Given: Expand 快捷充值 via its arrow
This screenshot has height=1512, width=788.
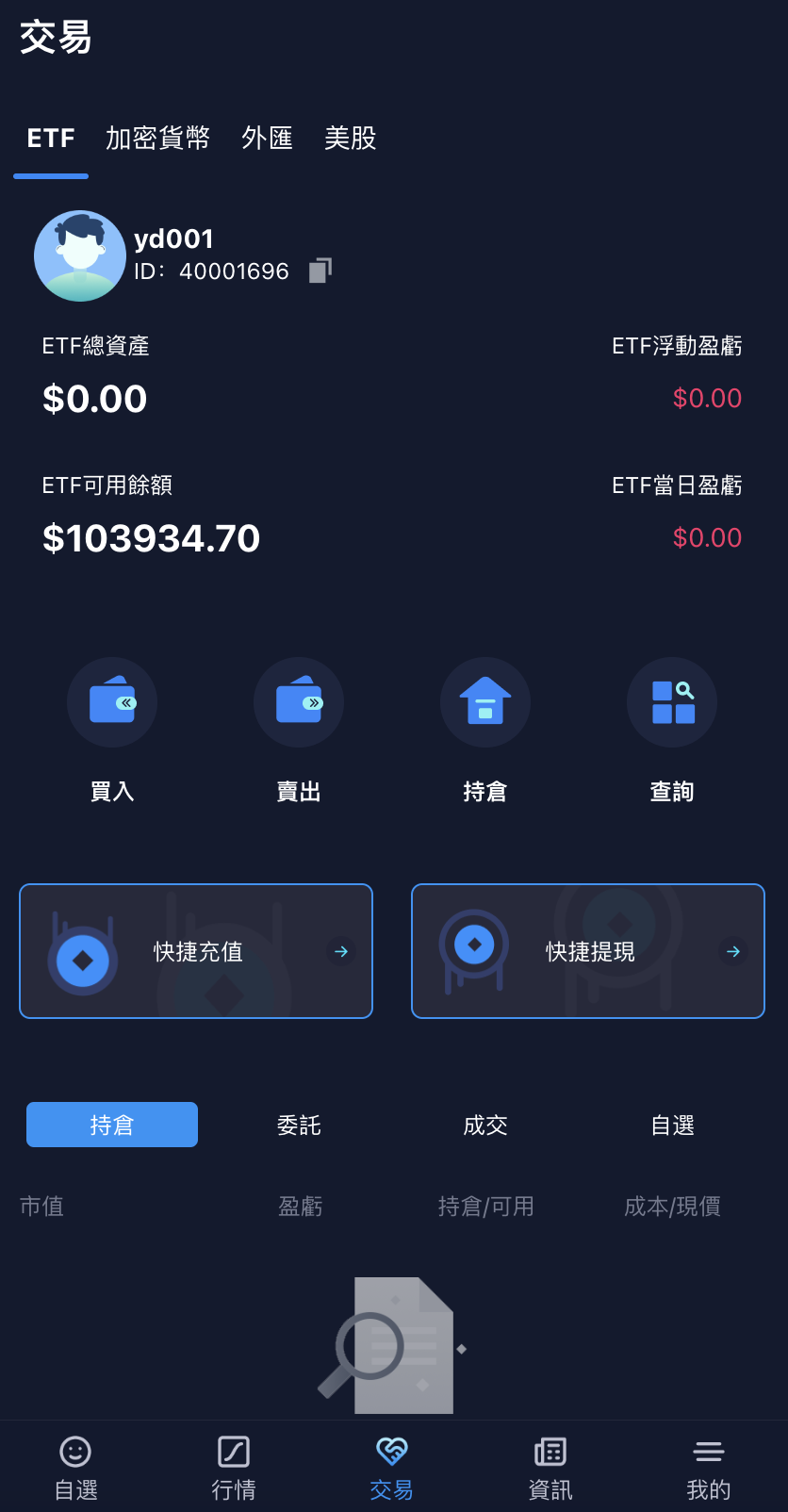Looking at the screenshot, I should pyautogui.click(x=340, y=951).
